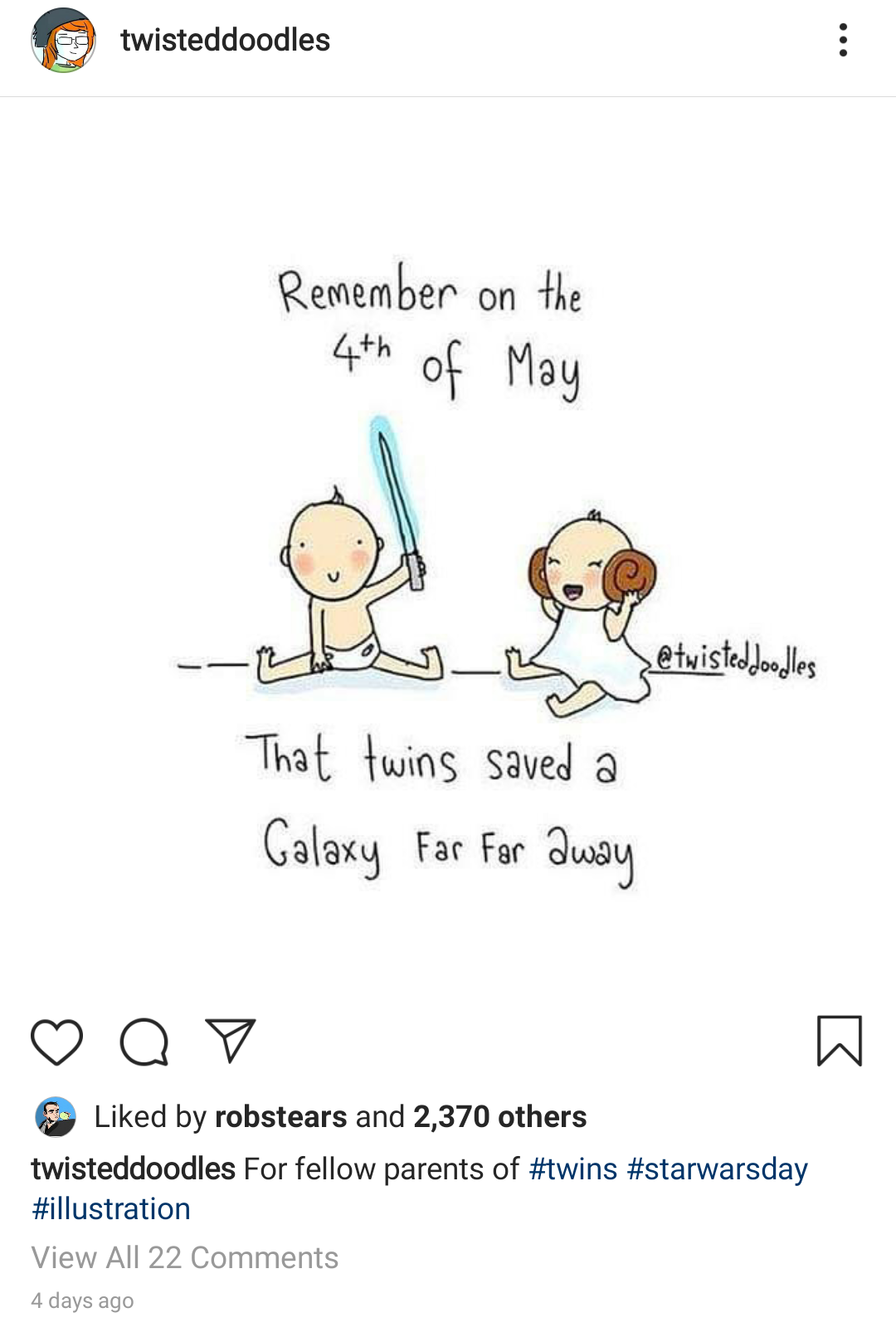Tap twisteddoodles username in the caption

coord(133,1169)
